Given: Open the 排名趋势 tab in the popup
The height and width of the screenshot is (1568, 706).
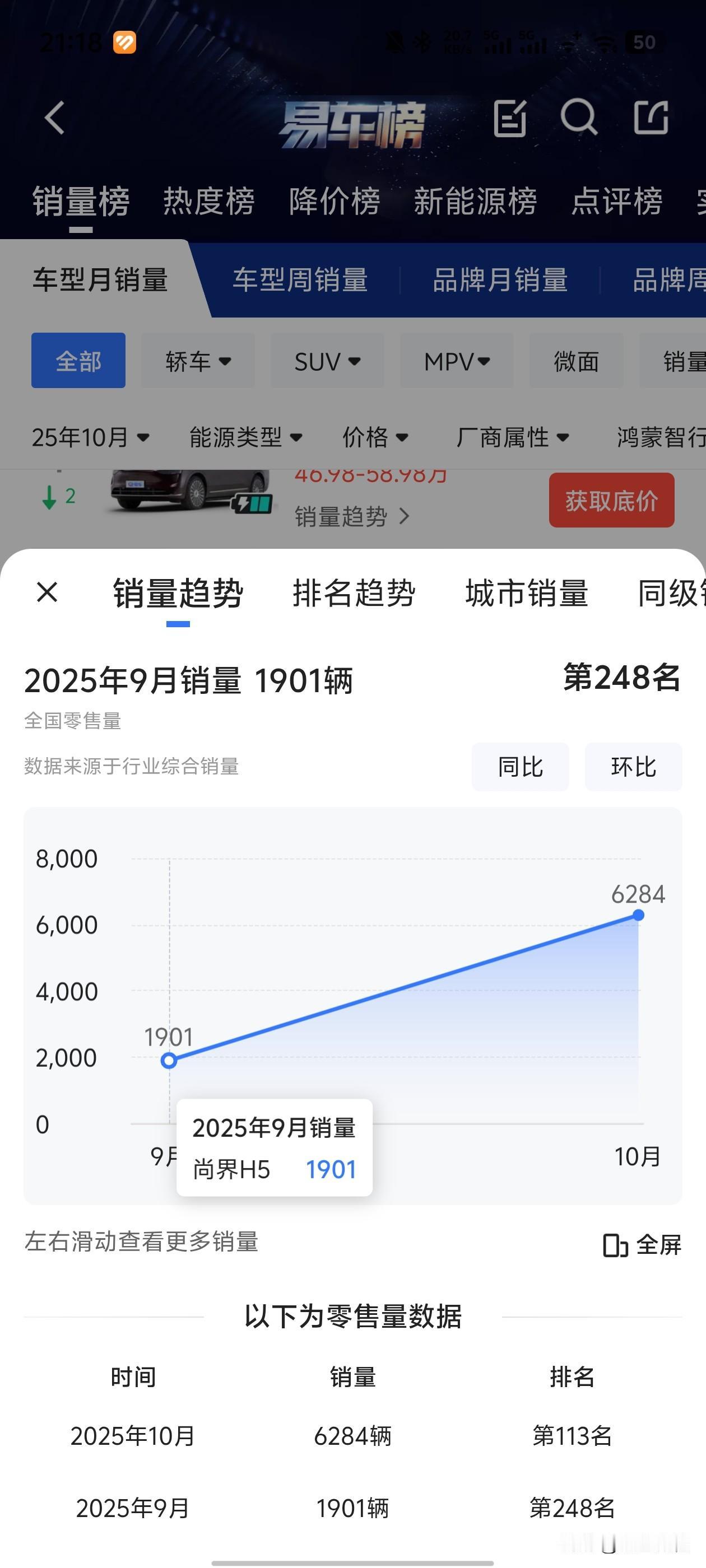Looking at the screenshot, I should pyautogui.click(x=354, y=592).
